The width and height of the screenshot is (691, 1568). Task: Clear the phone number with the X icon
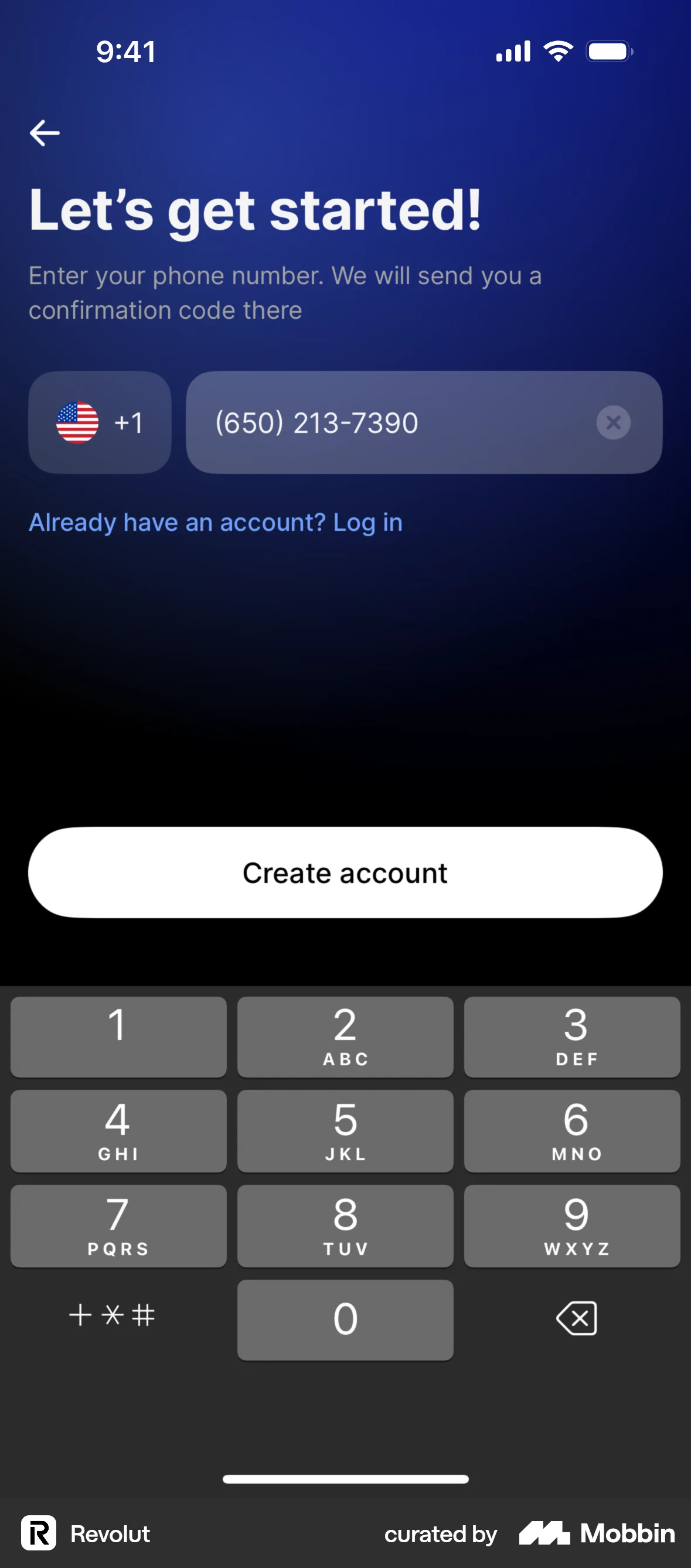tap(614, 422)
